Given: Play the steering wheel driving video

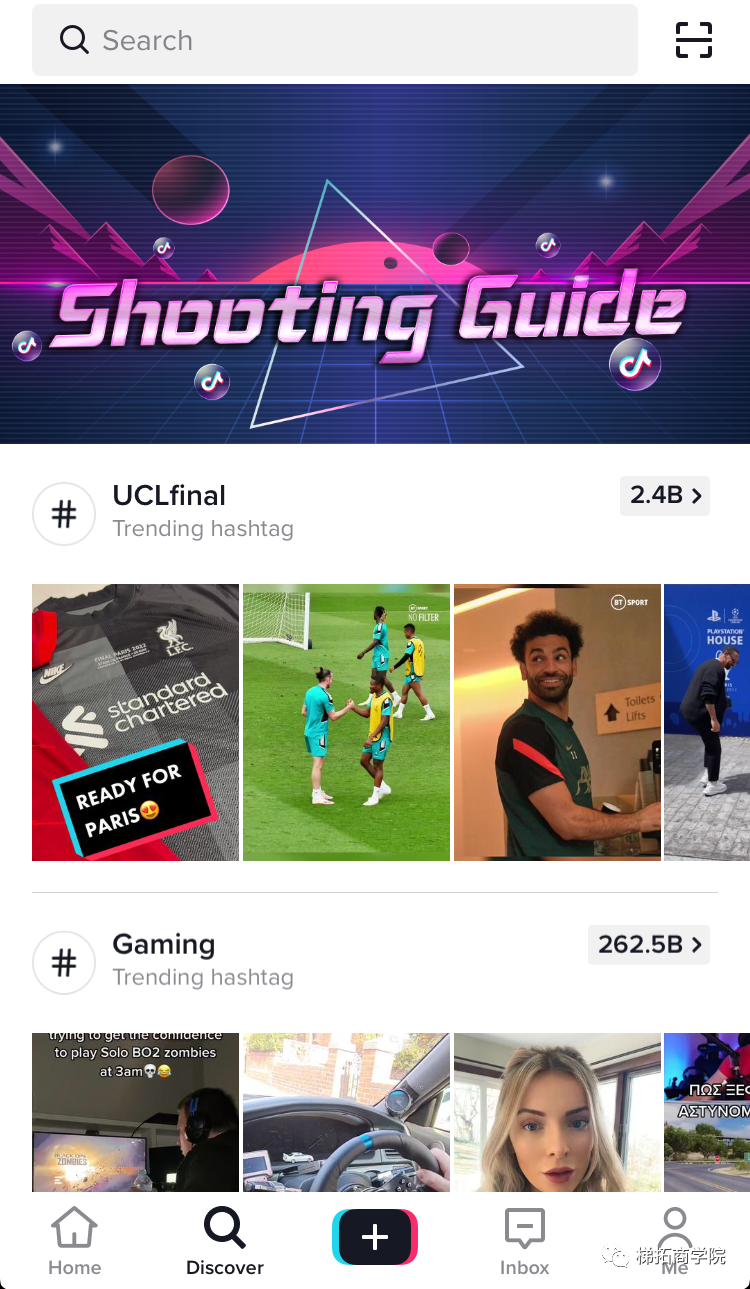Looking at the screenshot, I should click(346, 1112).
